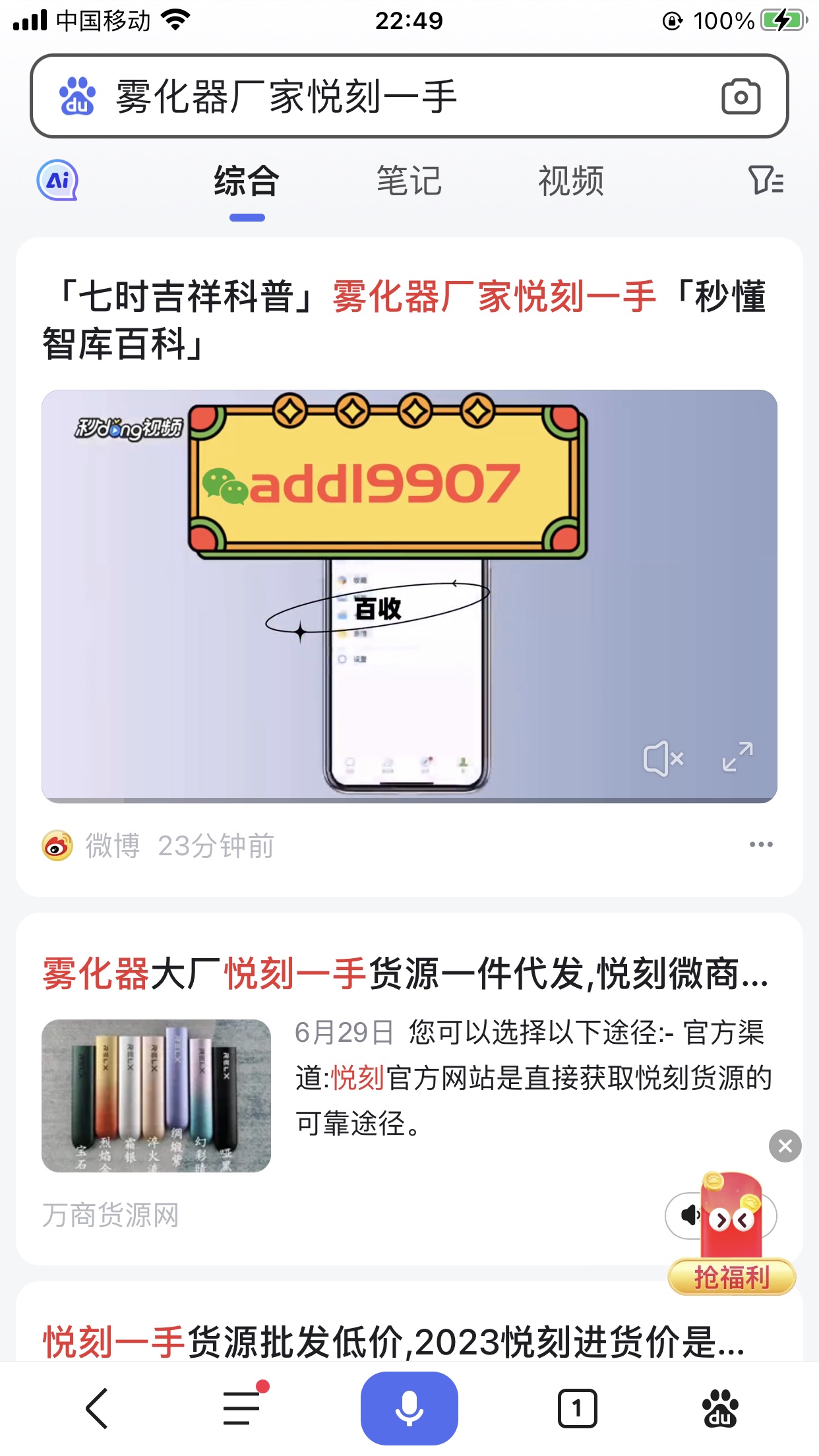The image size is (819, 1456).
Task: Open the 悦刻一手货源批发低价 result
Action: 393,1341
